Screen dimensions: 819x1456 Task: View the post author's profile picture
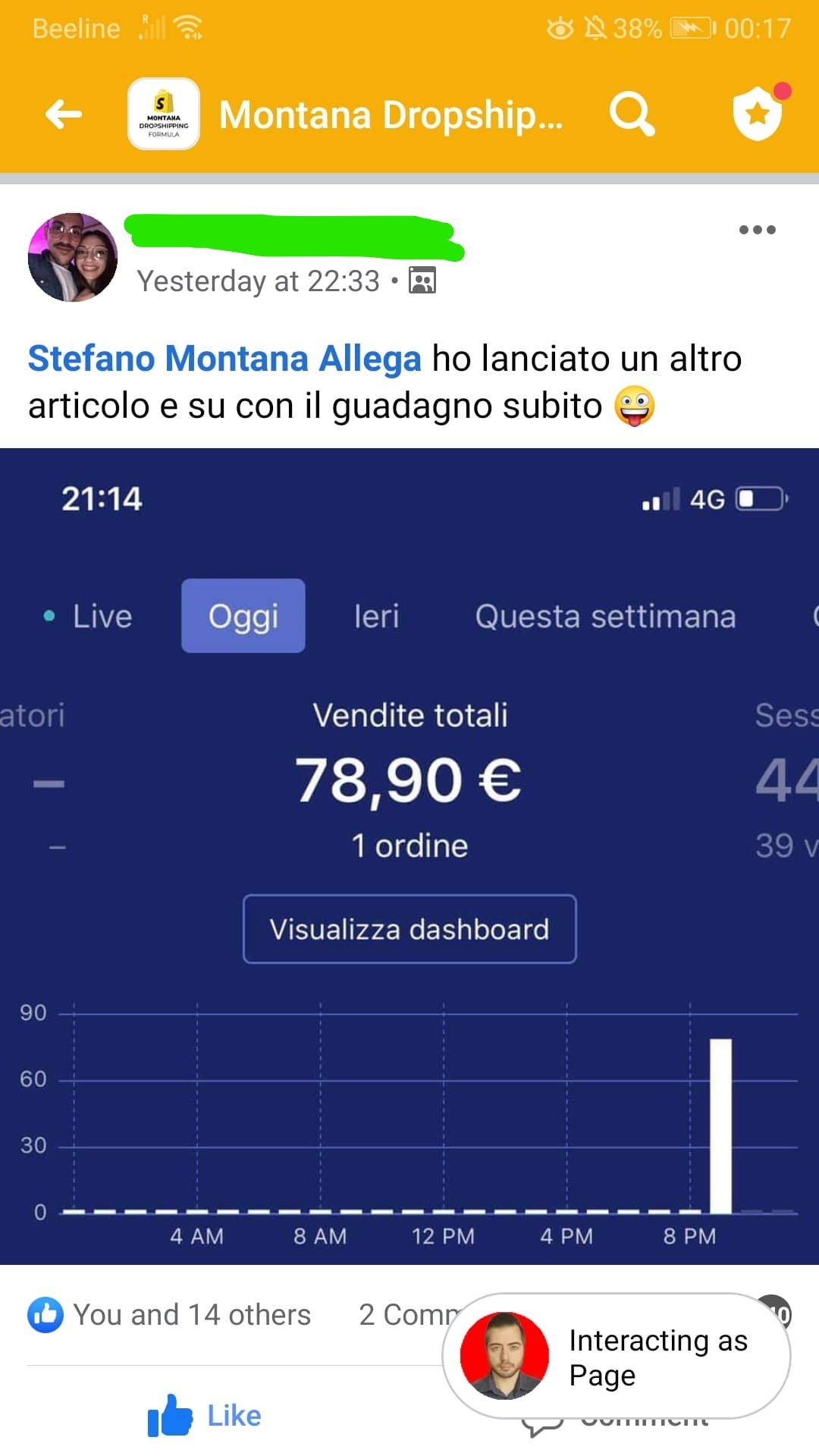73,257
